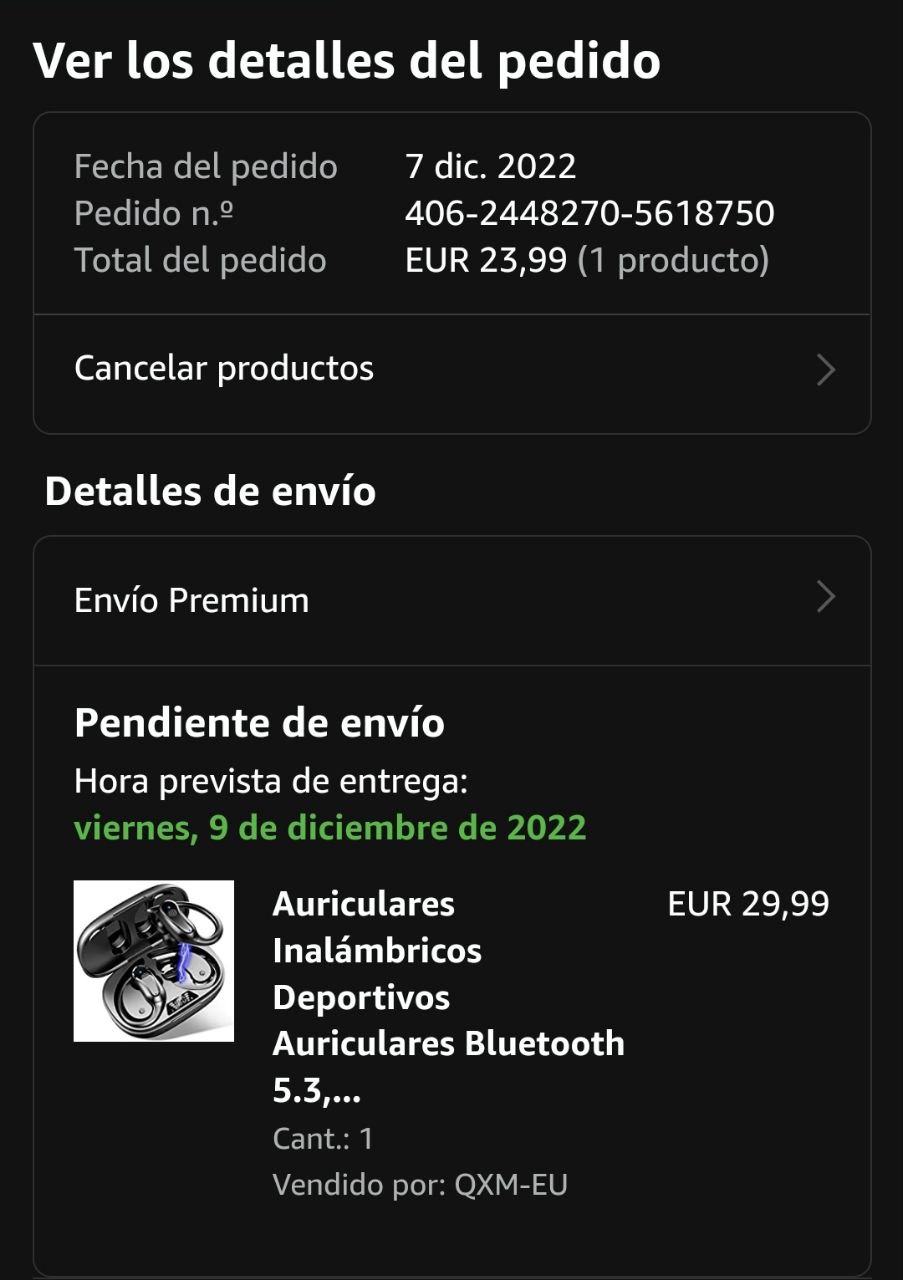Open Envío Premium shipping details
The height and width of the screenshot is (1280, 903).
pos(452,600)
